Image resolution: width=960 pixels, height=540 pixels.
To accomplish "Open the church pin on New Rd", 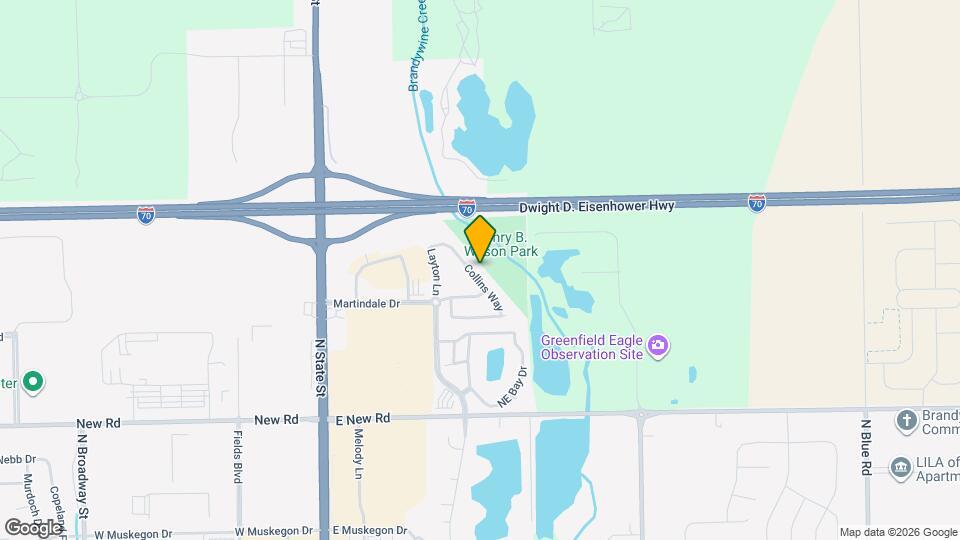I will pos(907,419).
